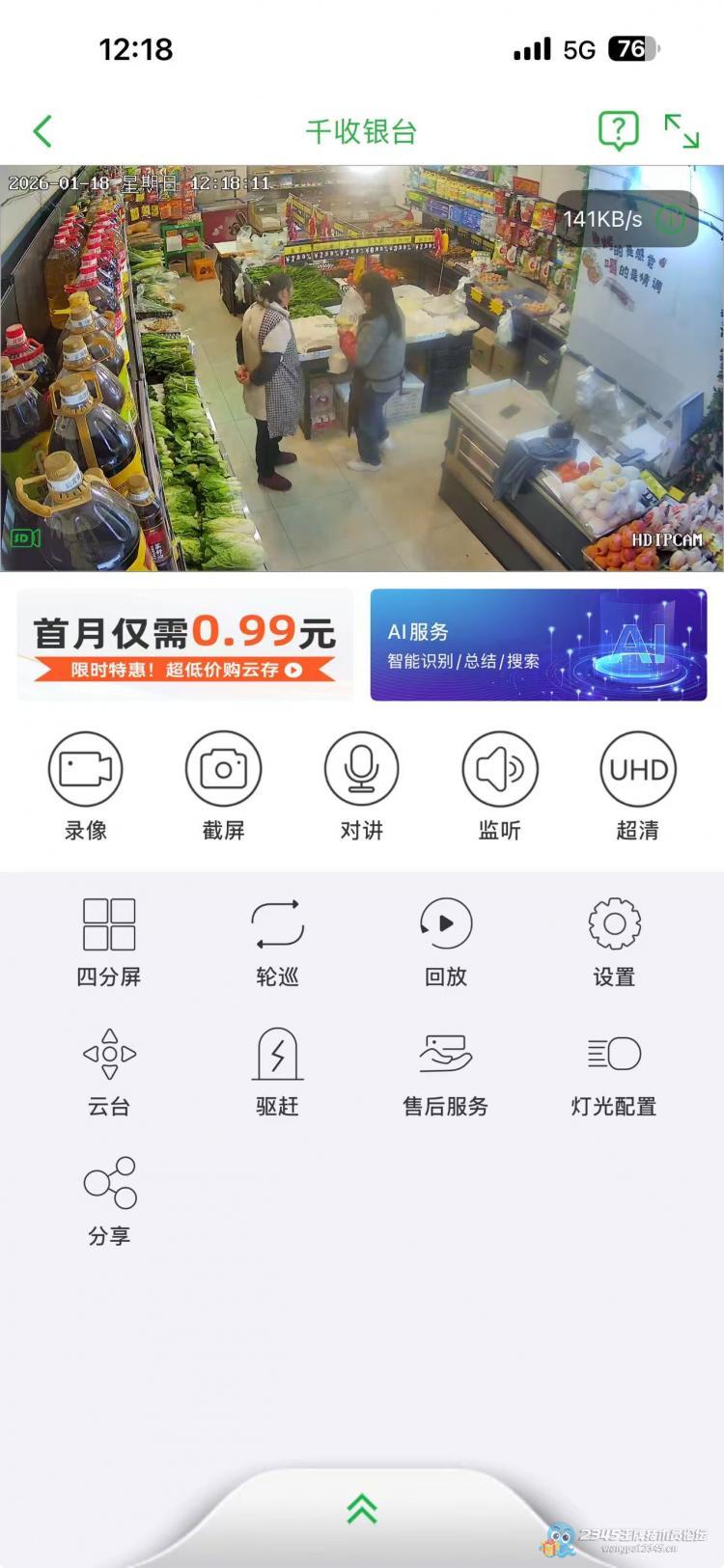The width and height of the screenshot is (724, 1568).
Task: Expand the camera view to fullscreen
Action: (682, 131)
